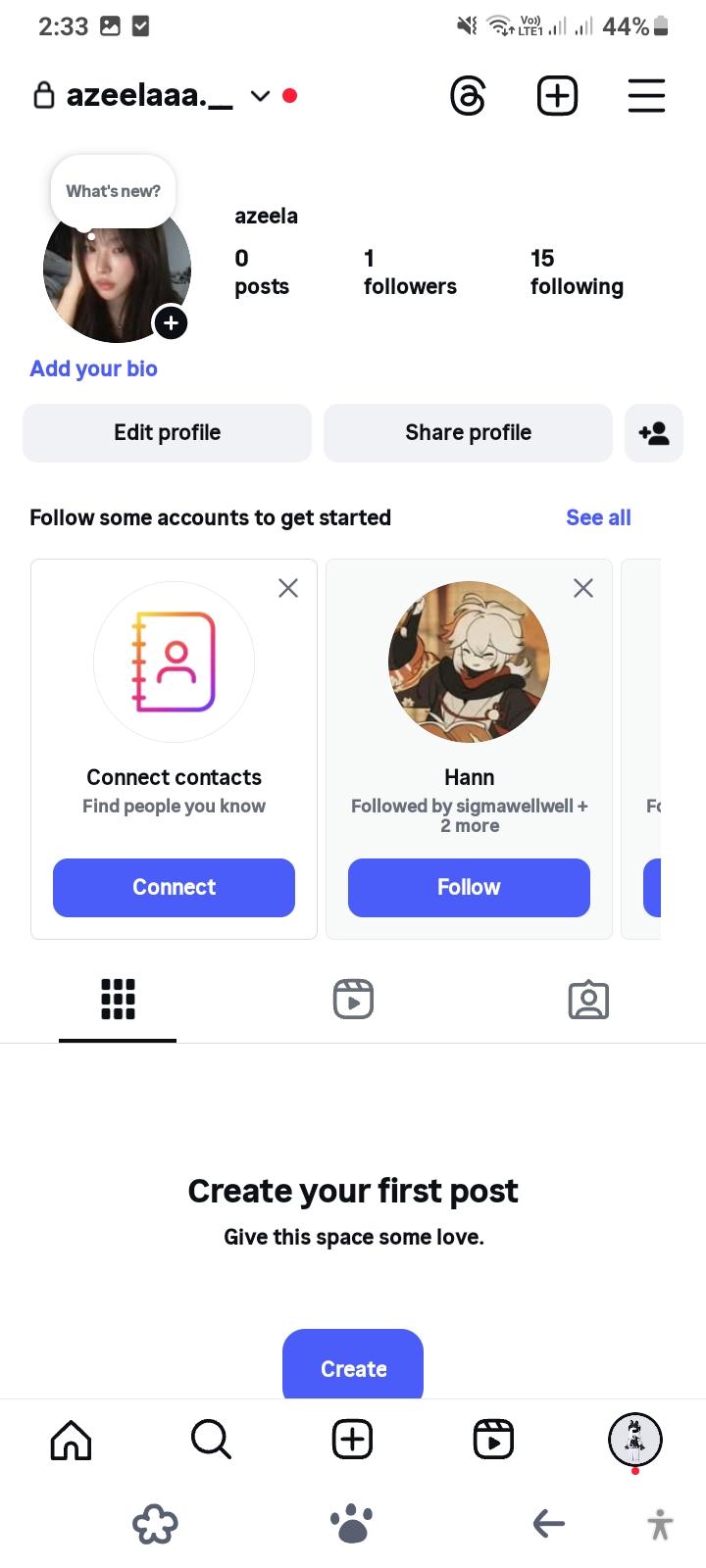This screenshot has width=706, height=1568.
Task: Tap Create to make your first post
Action: click(x=353, y=1367)
